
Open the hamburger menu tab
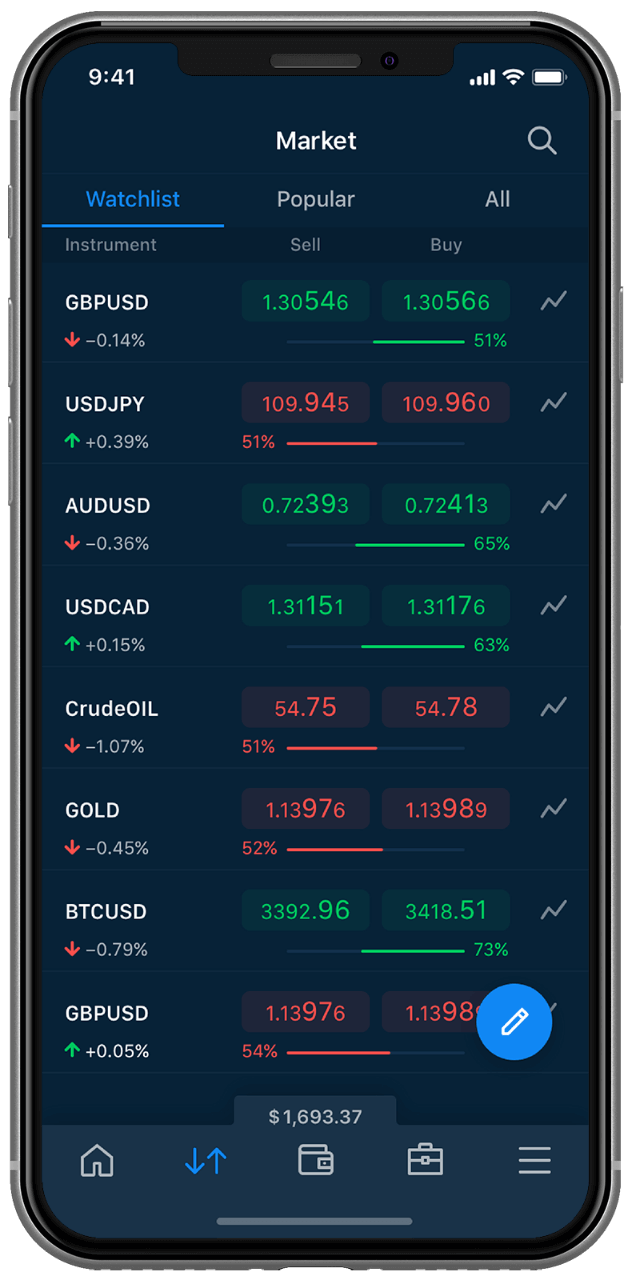pos(534,1160)
